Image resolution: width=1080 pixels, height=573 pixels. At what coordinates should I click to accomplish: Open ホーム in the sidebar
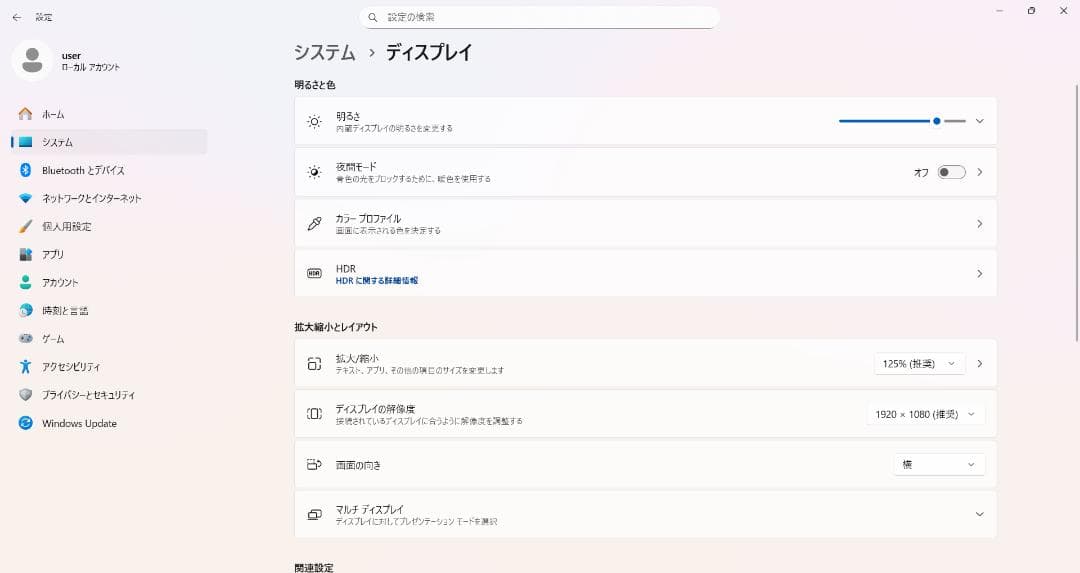(x=53, y=114)
